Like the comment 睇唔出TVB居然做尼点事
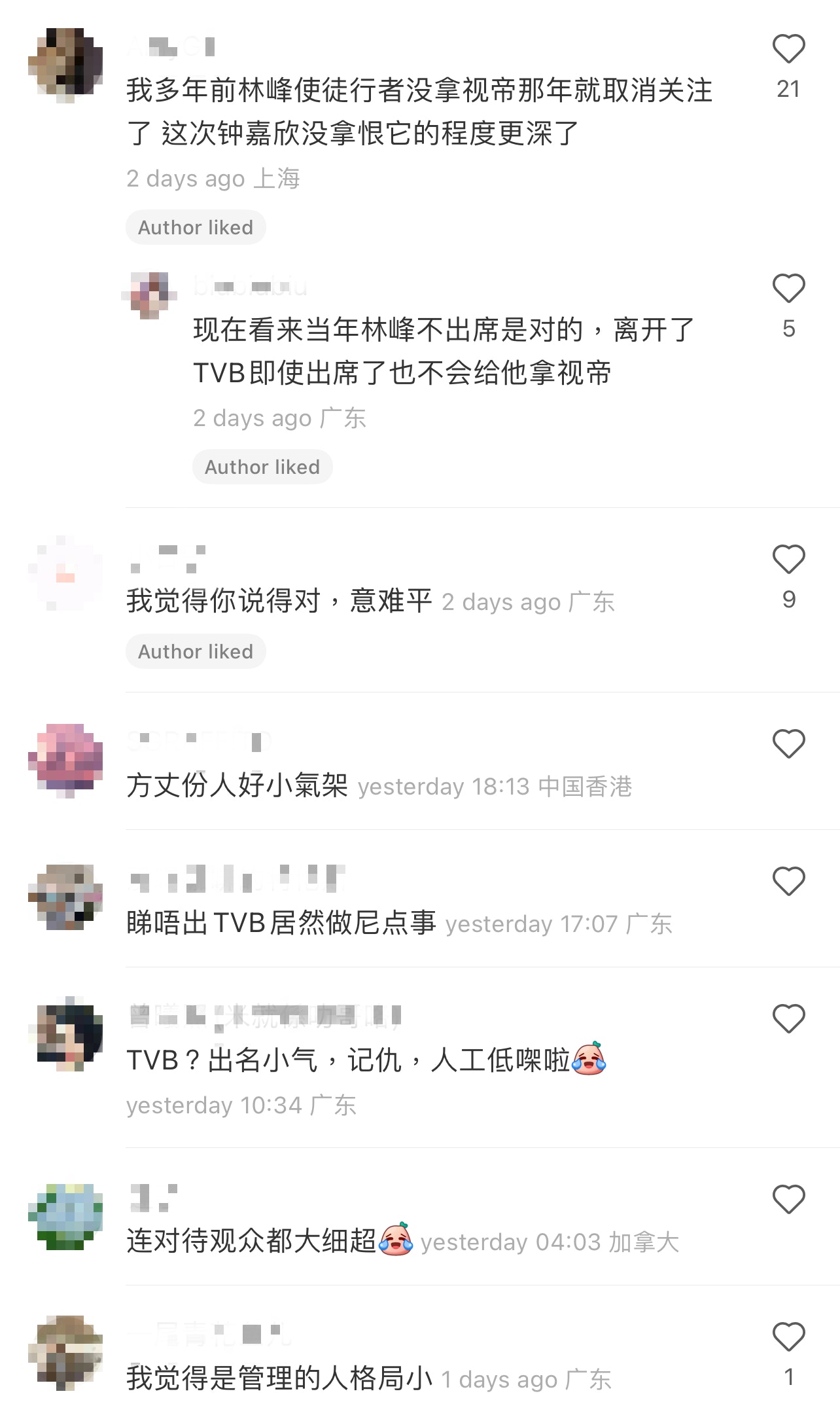The image size is (840, 1419). tap(788, 882)
